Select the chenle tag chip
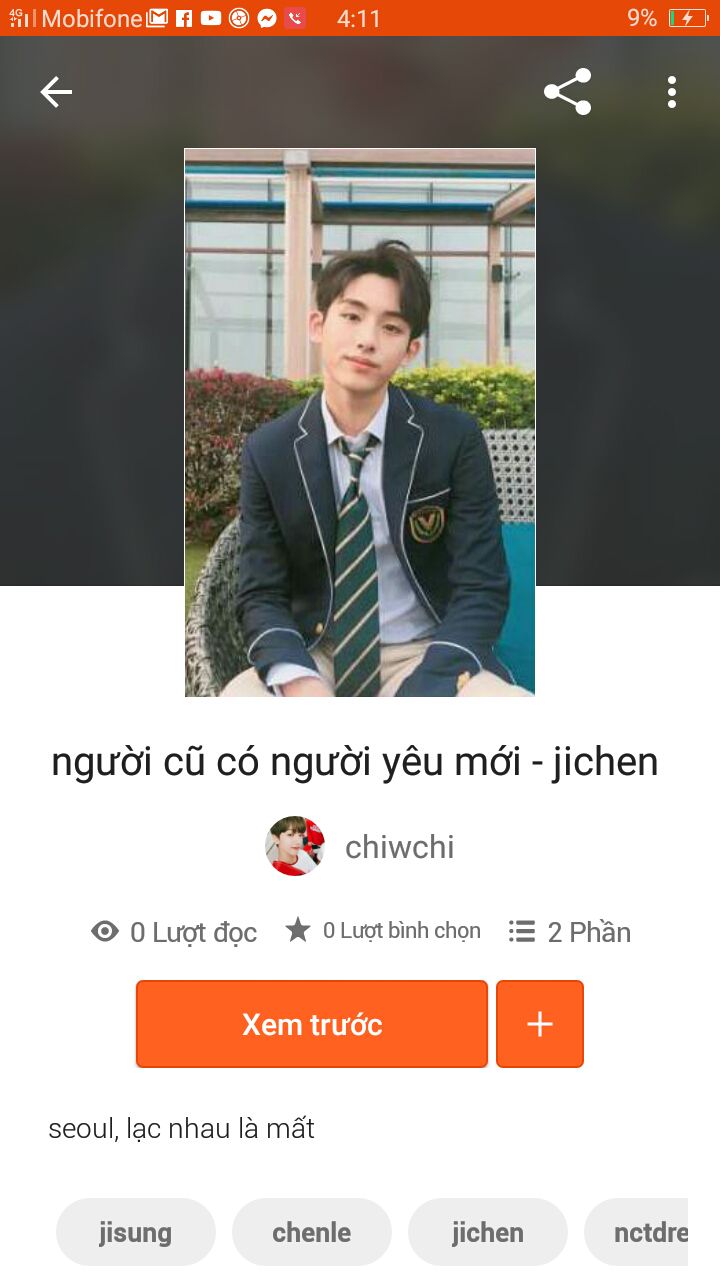This screenshot has height=1280, width=720. pyautogui.click(x=312, y=1232)
